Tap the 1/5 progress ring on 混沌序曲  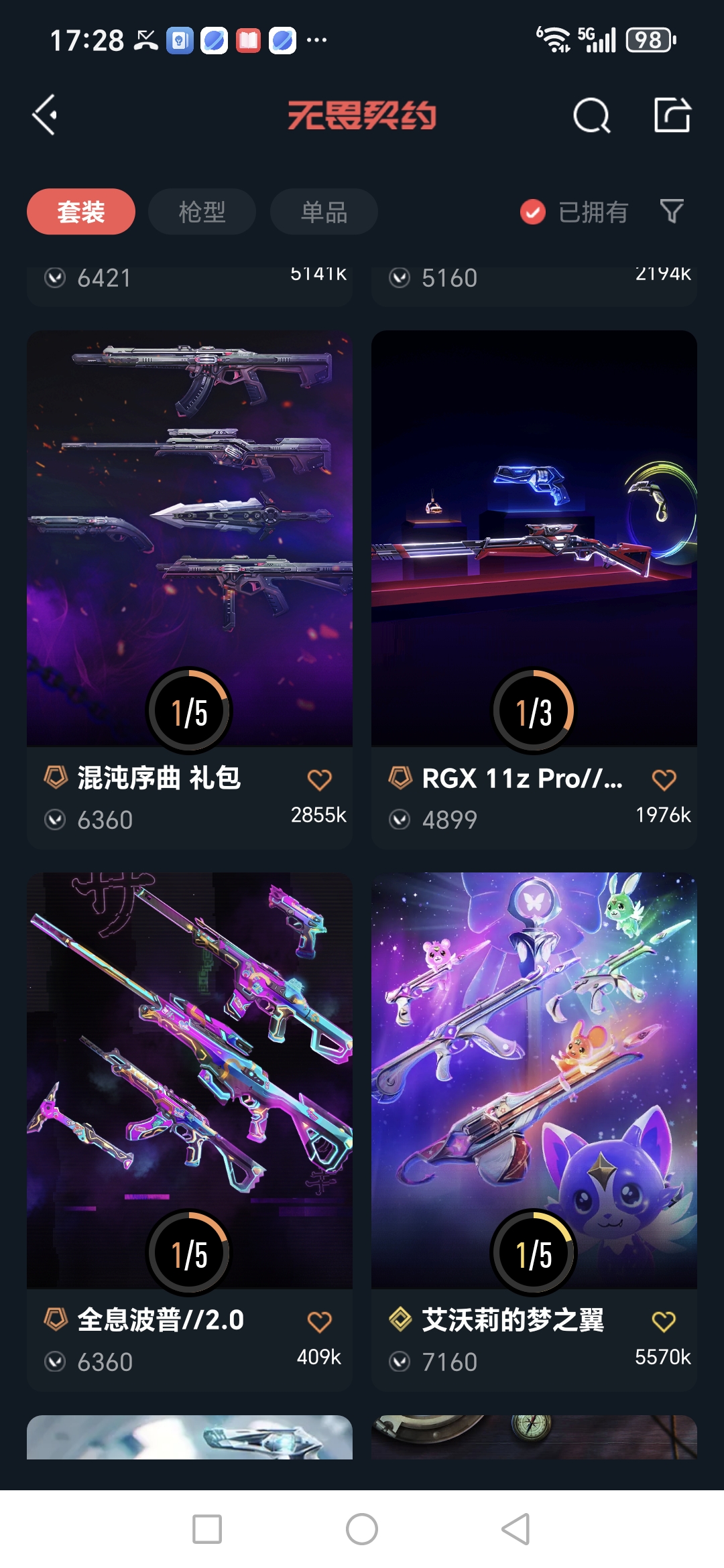coord(189,710)
